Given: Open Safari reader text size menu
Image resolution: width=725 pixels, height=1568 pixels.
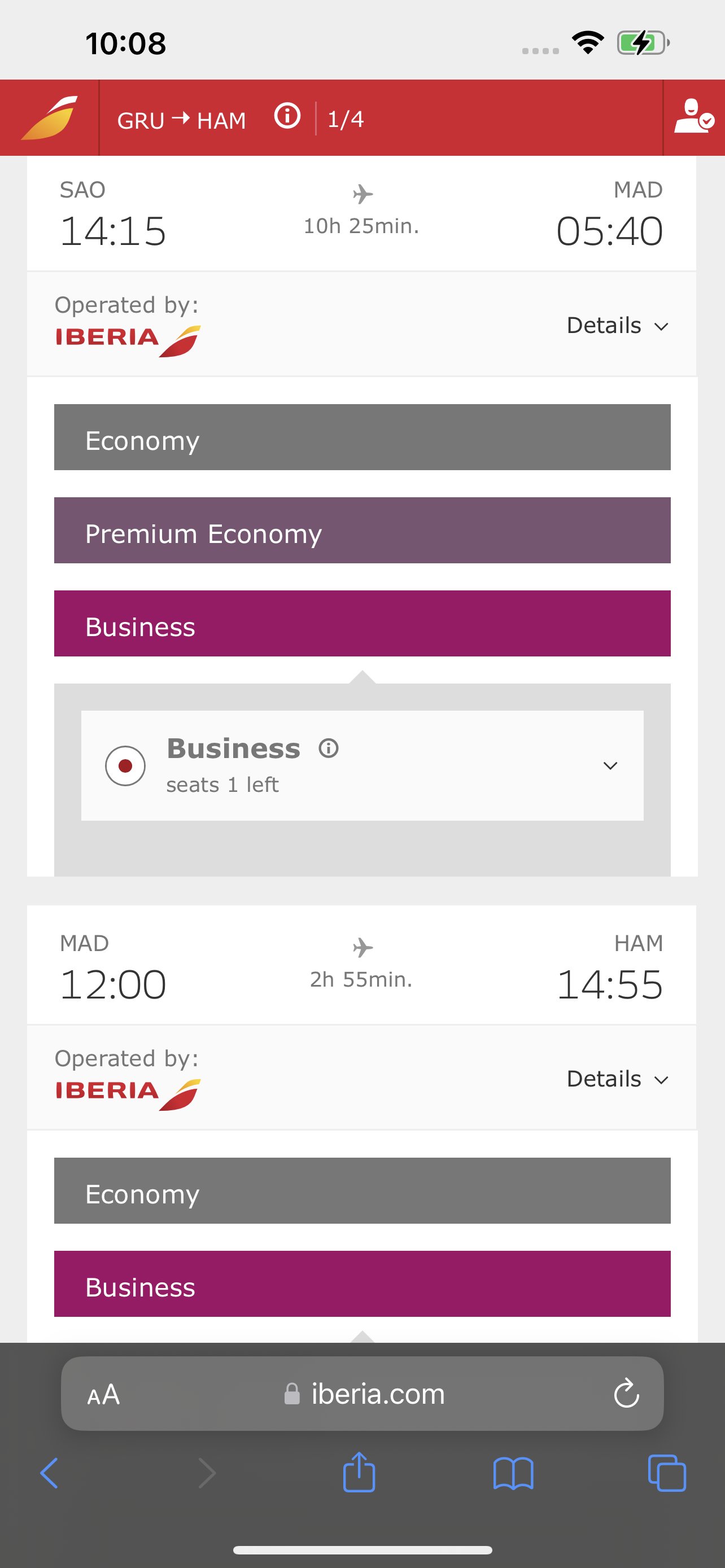Looking at the screenshot, I should 103,1394.
